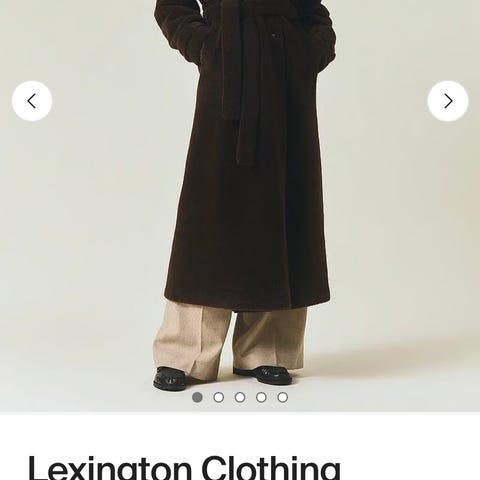Jump to the fifth carousel page dot

point(283,397)
